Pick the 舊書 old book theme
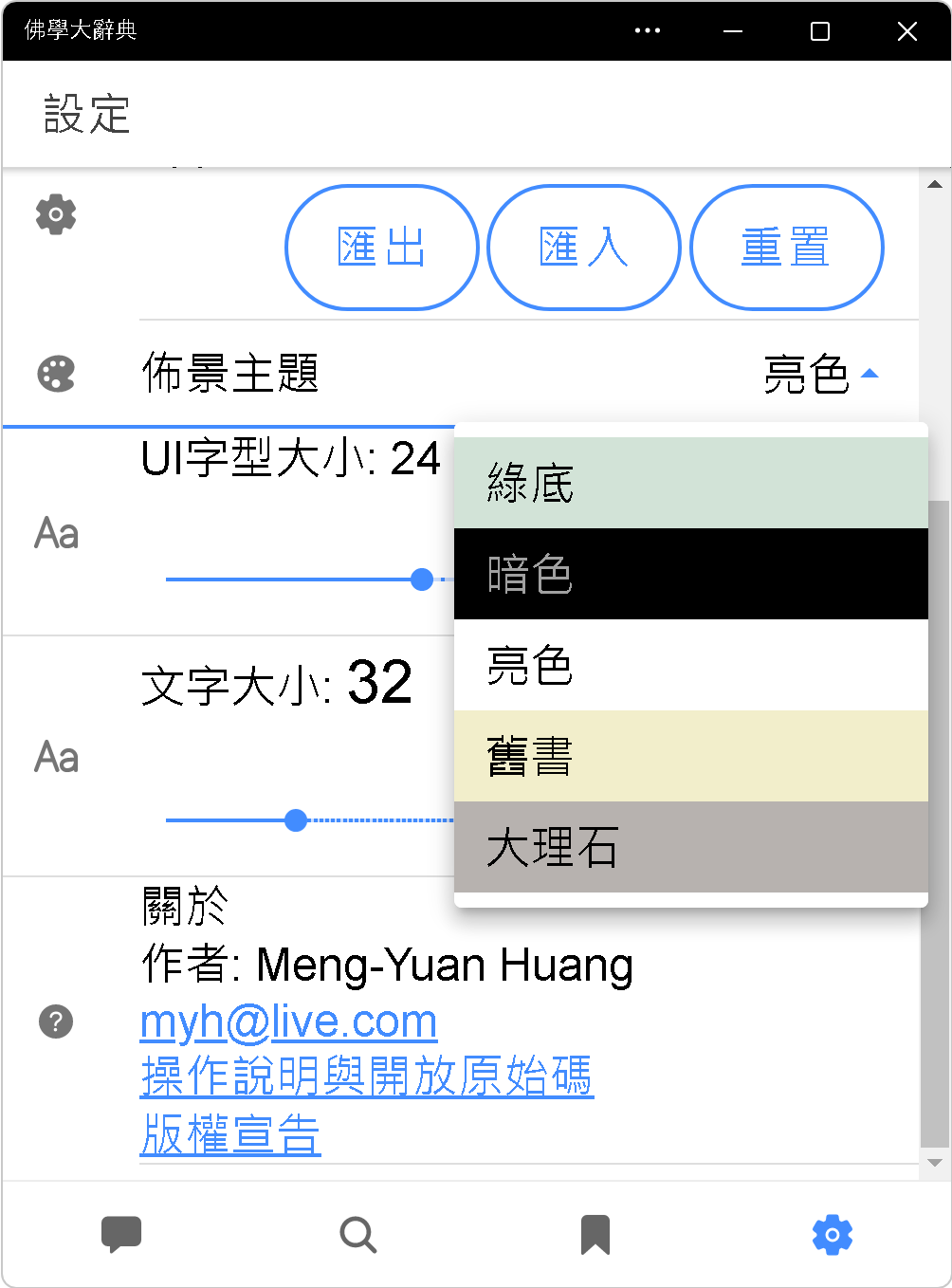This screenshot has width=952, height=1288. point(691,756)
